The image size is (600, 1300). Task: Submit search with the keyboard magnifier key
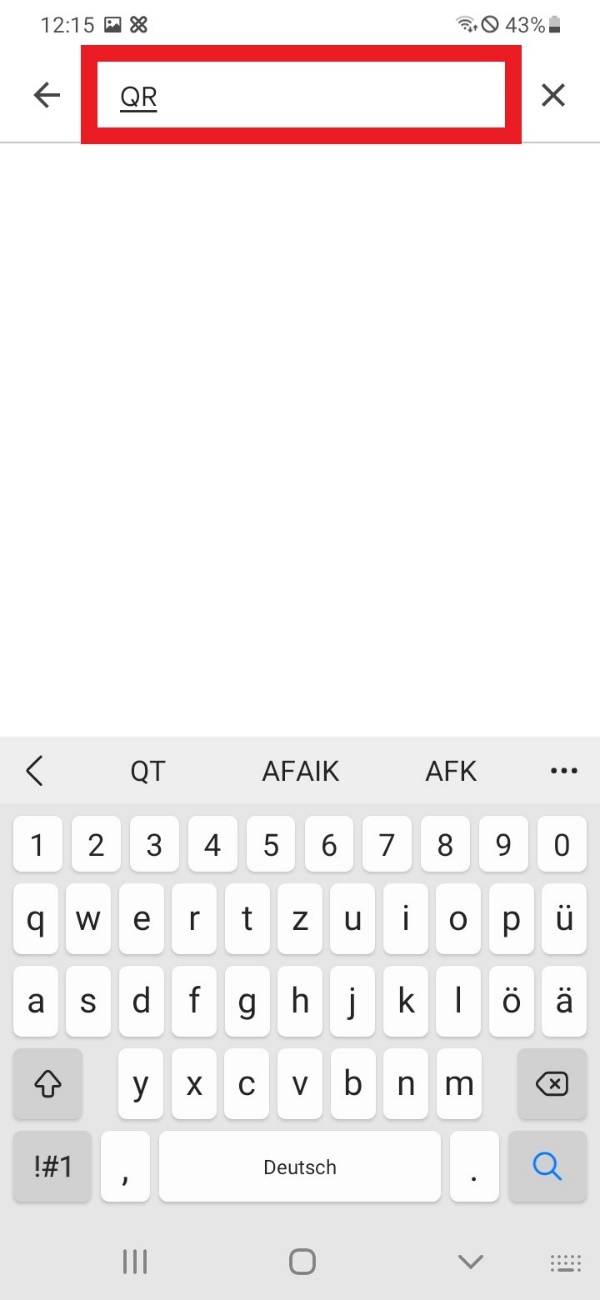pyautogui.click(x=547, y=1166)
